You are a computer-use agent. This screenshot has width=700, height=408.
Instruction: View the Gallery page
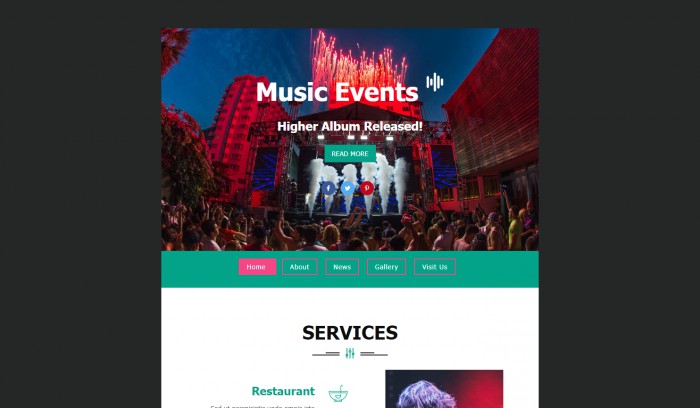386,267
